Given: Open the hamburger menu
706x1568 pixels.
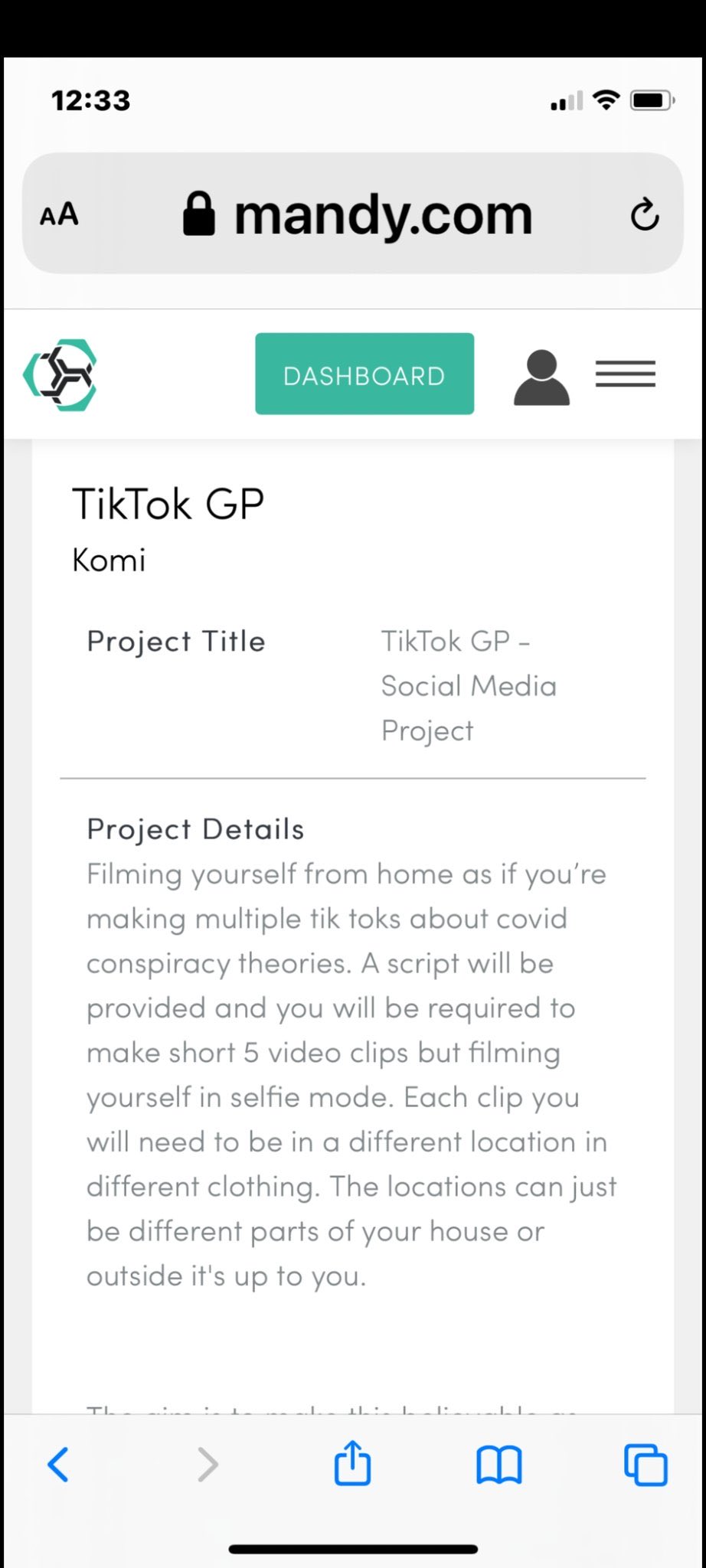Looking at the screenshot, I should 625,374.
